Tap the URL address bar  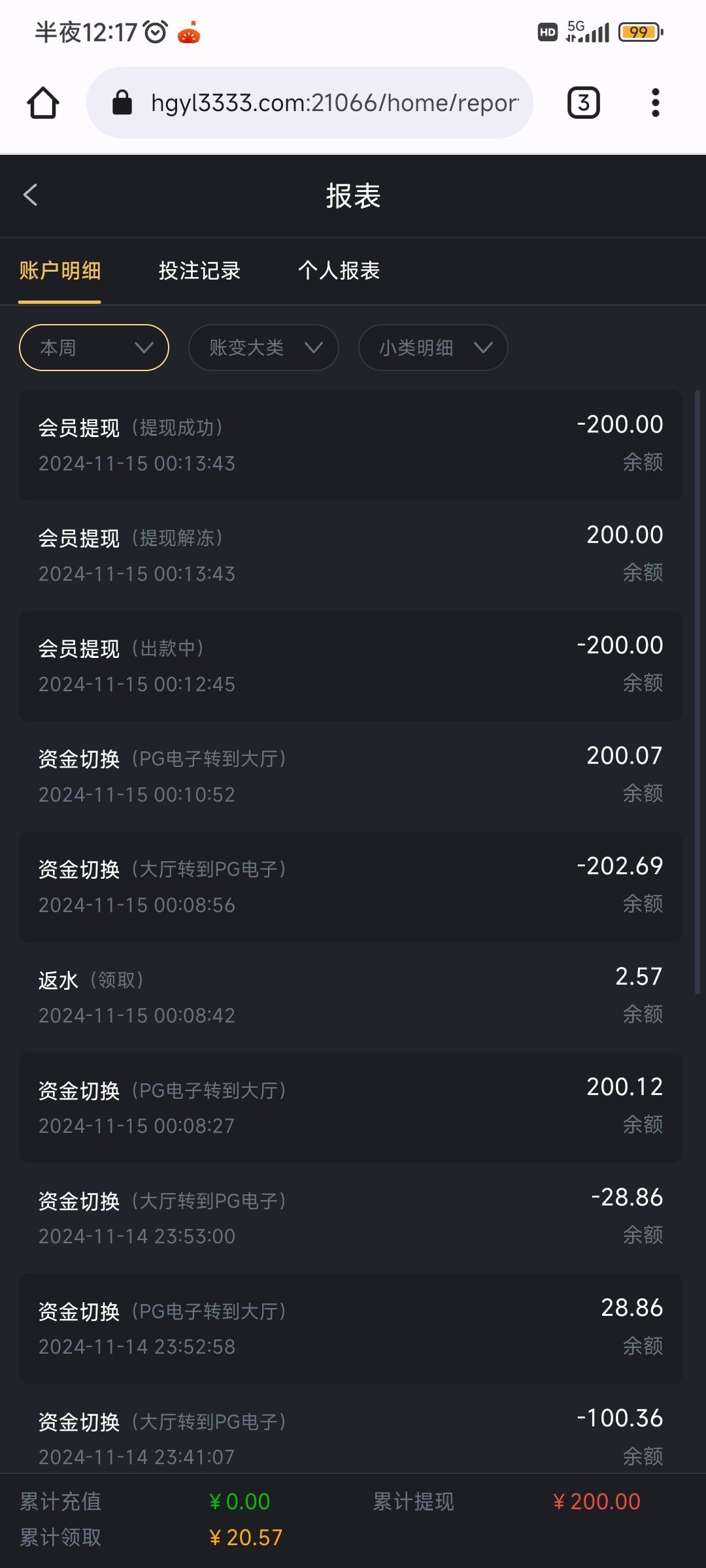pyautogui.click(x=310, y=103)
